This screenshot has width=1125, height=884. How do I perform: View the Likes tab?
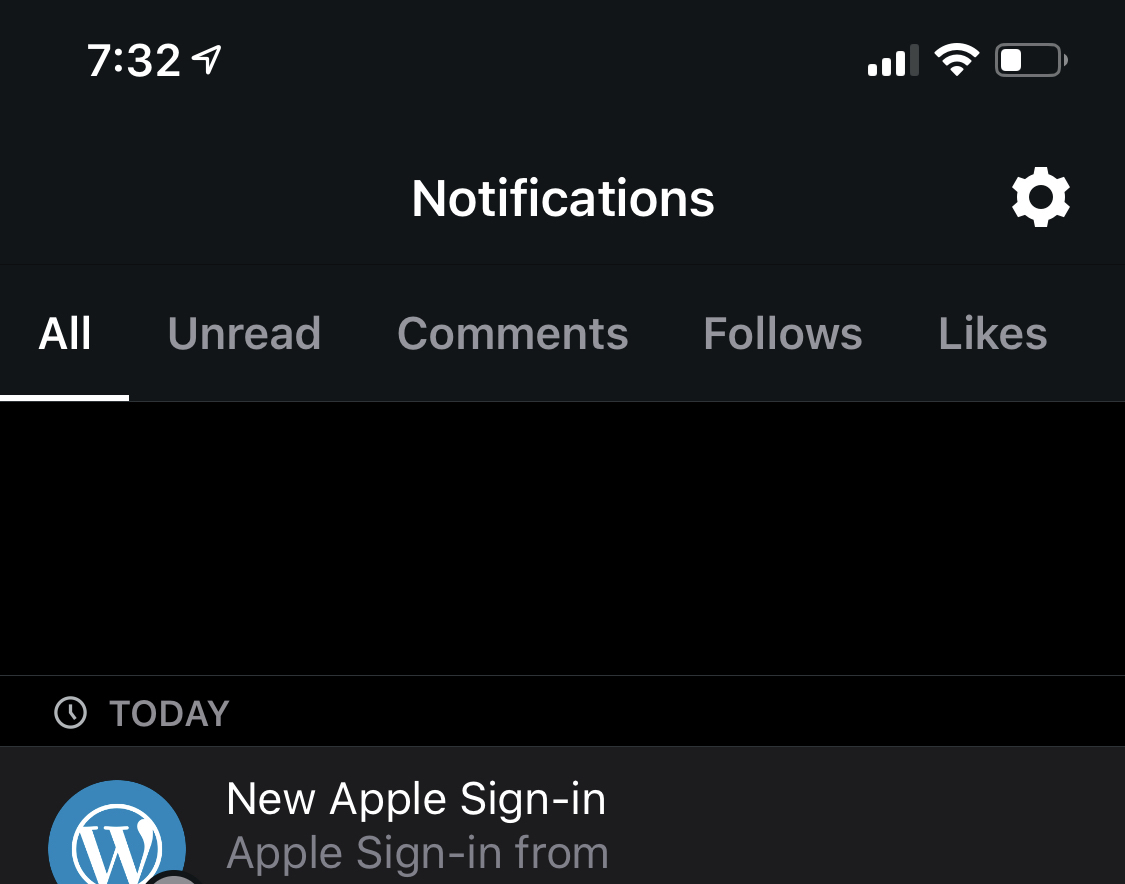click(992, 334)
